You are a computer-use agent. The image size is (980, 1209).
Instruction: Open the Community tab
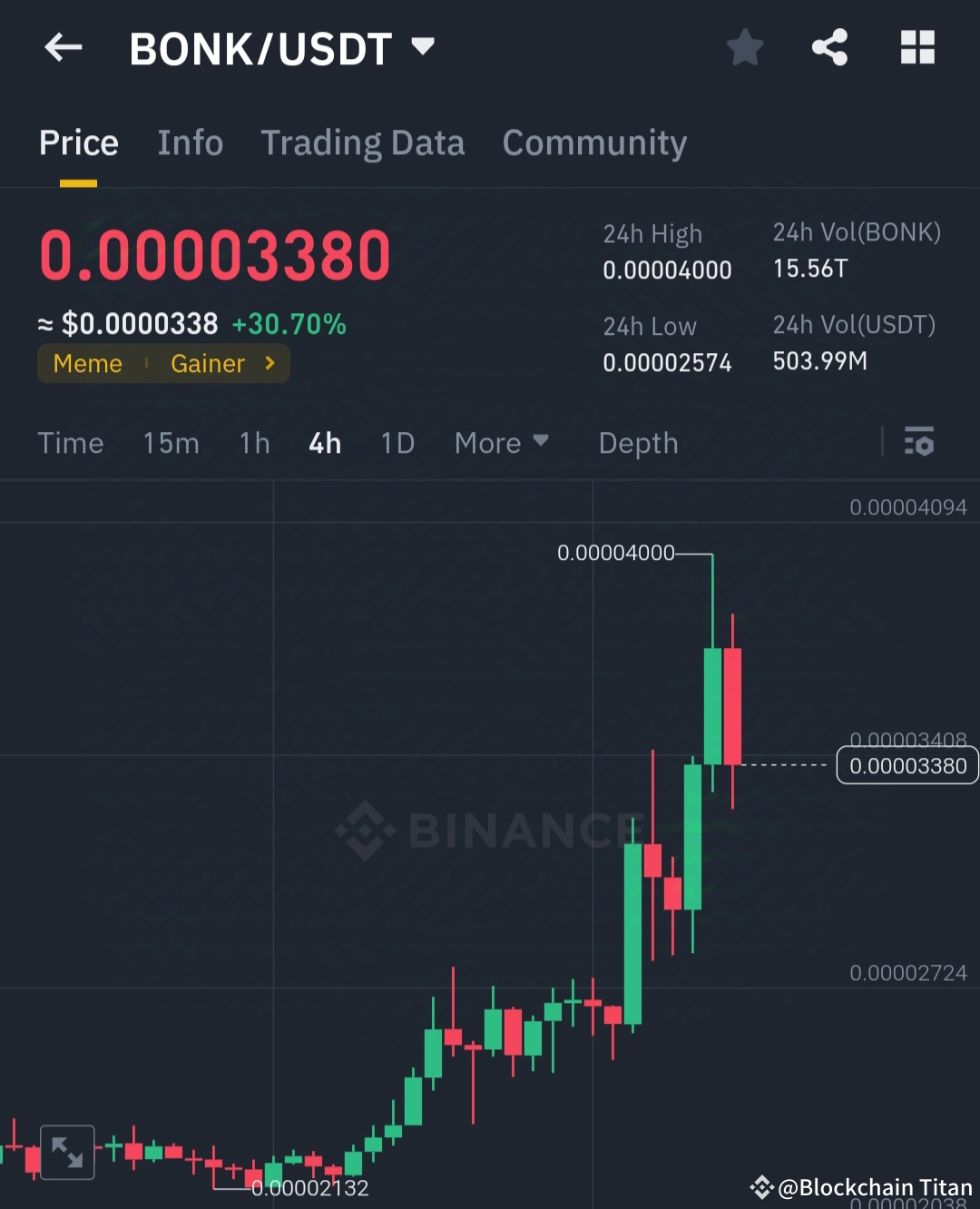click(594, 143)
